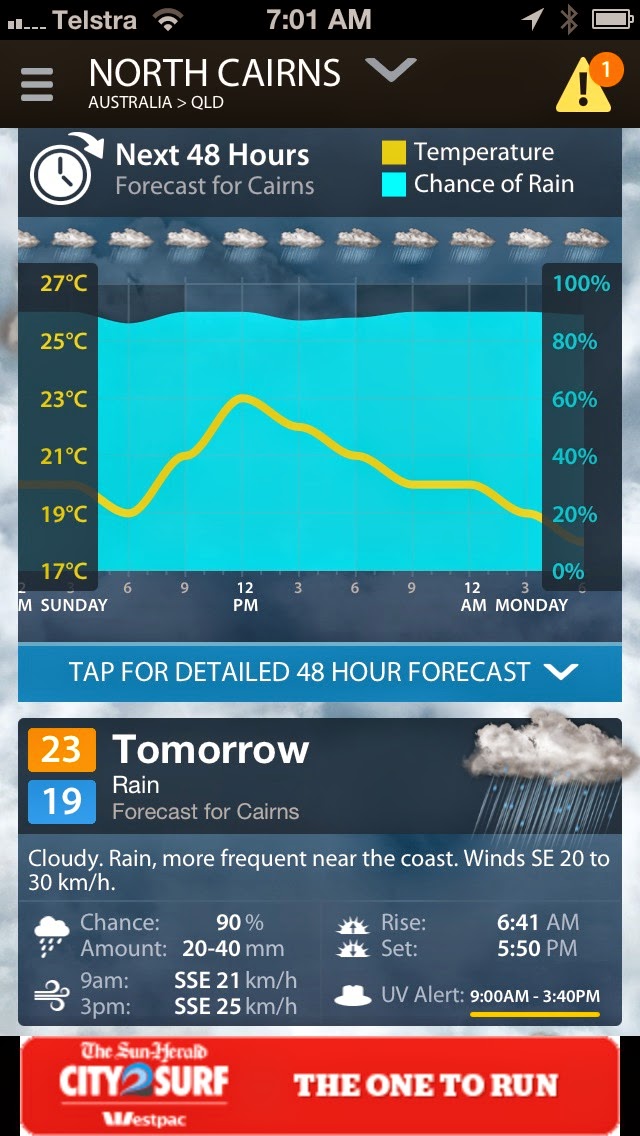Tap for detailed 48 hour forecast
This screenshot has height=1136, width=640.
coord(320,672)
